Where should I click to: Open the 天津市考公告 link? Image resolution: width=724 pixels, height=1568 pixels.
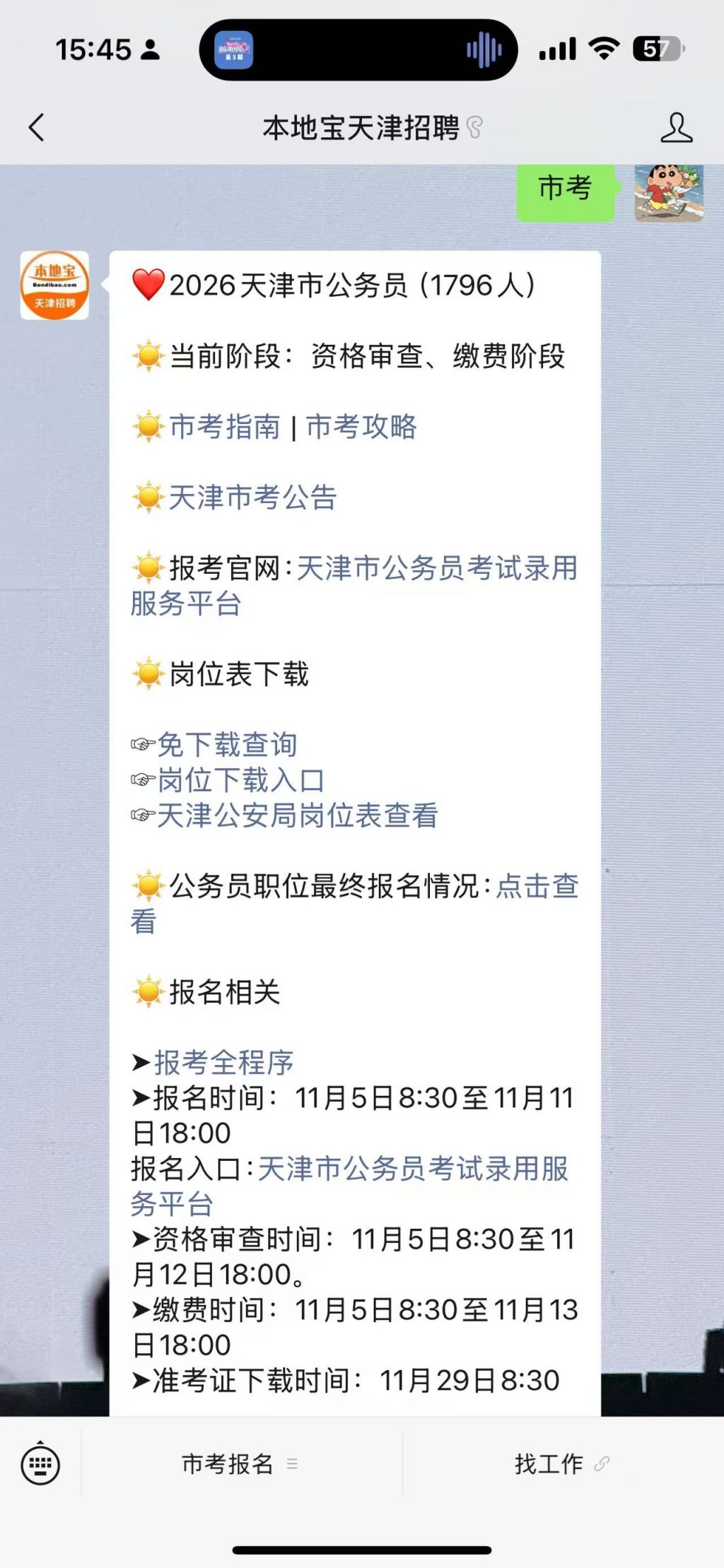(252, 497)
